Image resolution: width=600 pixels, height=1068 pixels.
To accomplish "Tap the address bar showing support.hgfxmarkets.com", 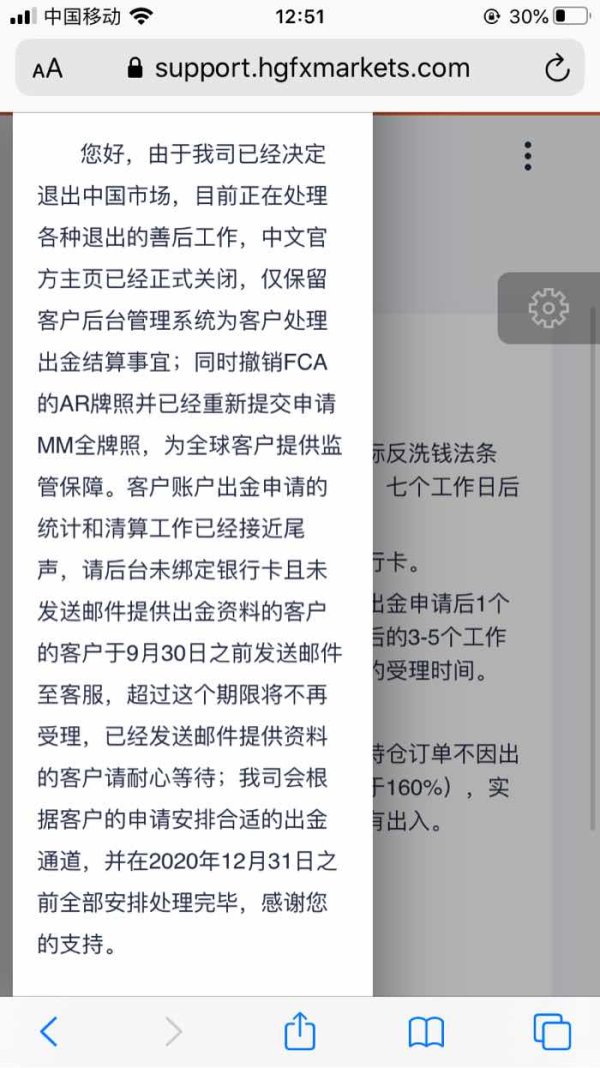I will (x=300, y=68).
